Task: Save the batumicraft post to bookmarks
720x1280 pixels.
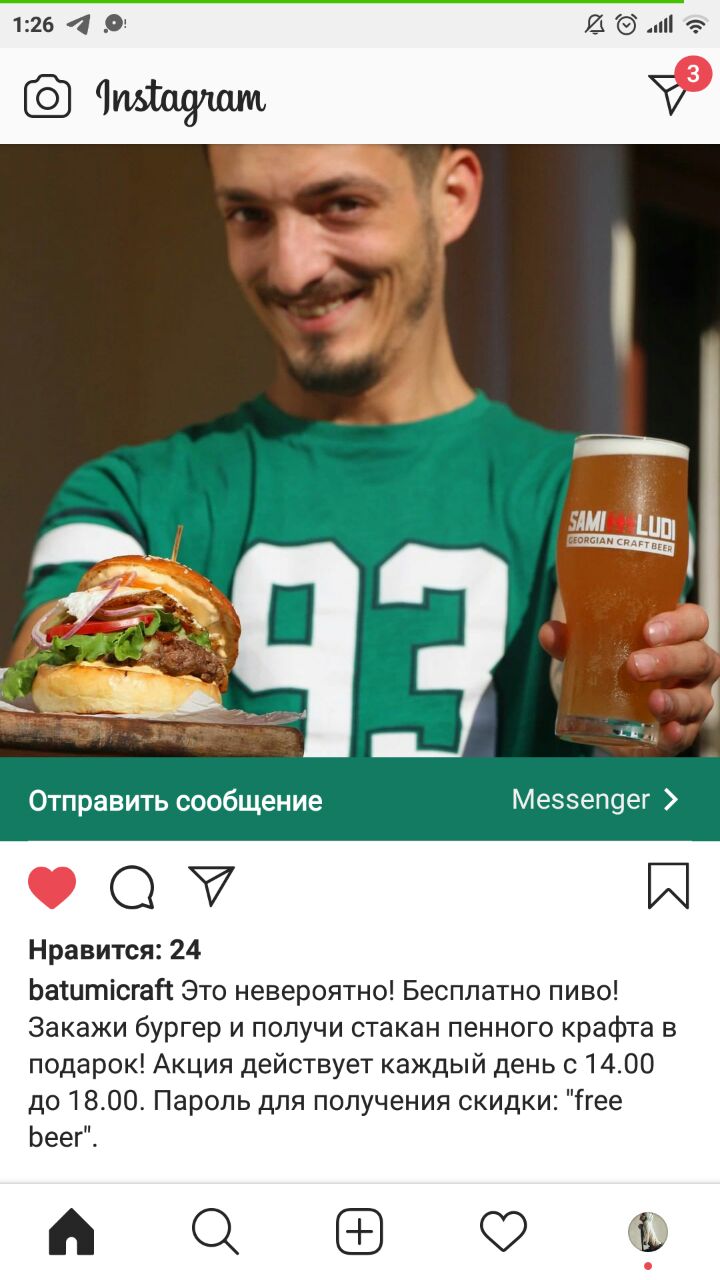Action: pos(668,886)
